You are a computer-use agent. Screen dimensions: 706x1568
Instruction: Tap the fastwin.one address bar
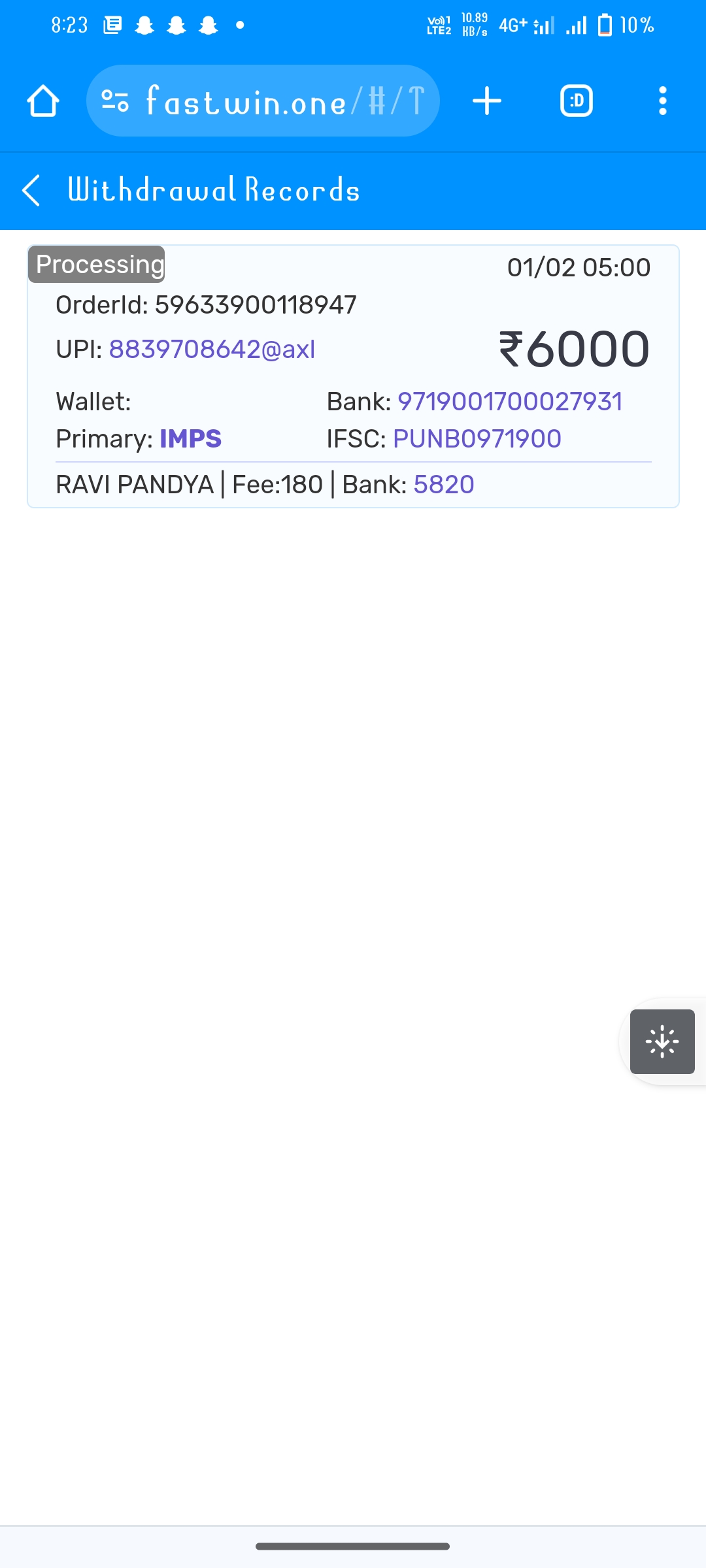pos(281,101)
